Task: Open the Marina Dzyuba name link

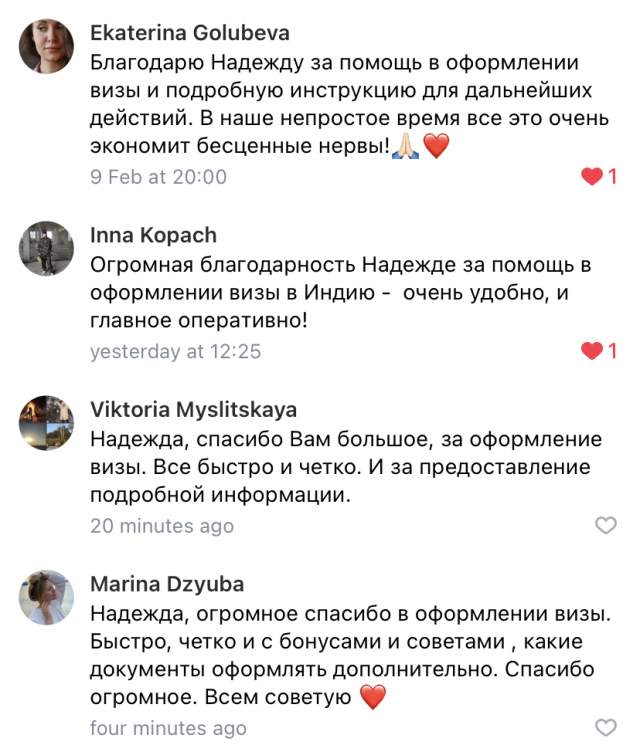Action: pos(166,584)
